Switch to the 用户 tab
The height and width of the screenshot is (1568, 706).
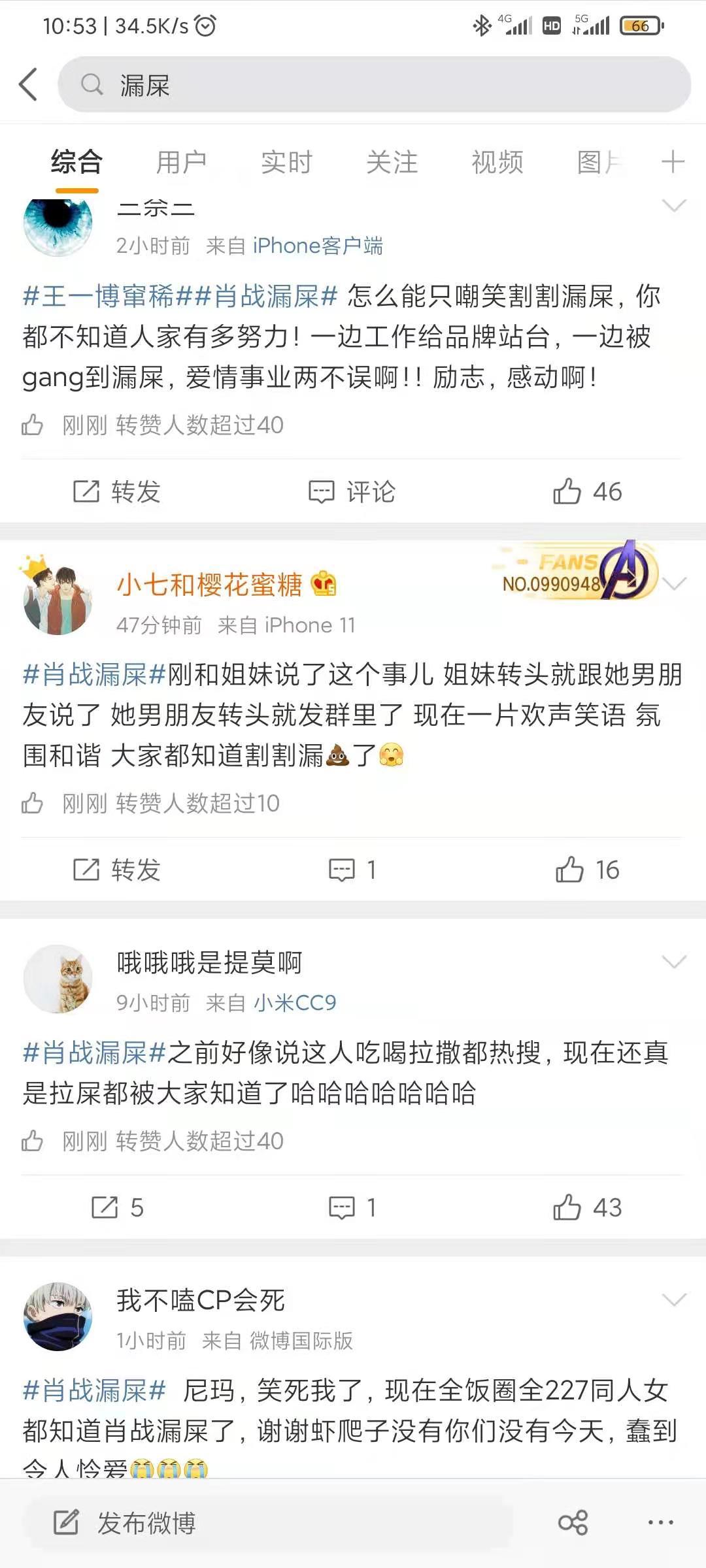181,162
